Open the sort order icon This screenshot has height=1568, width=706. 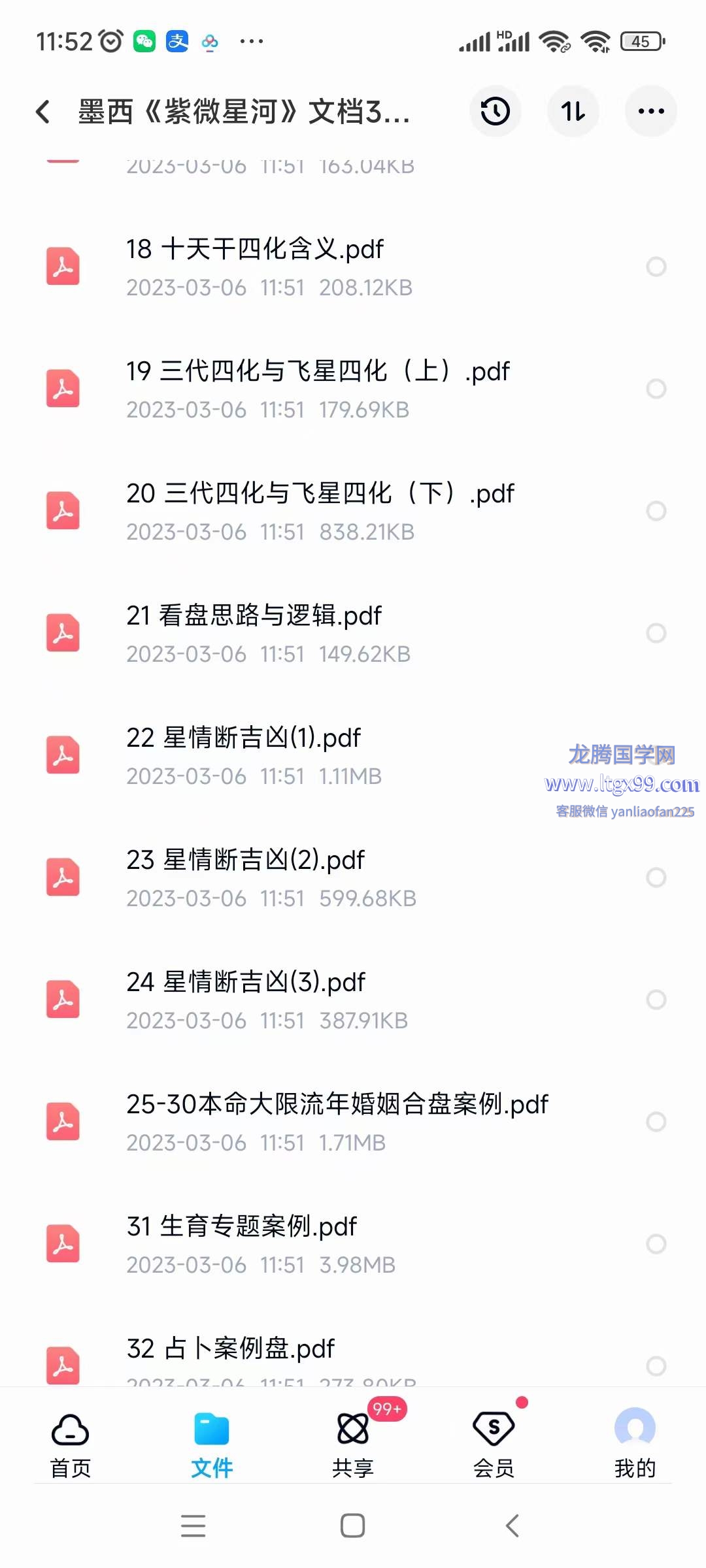(573, 111)
